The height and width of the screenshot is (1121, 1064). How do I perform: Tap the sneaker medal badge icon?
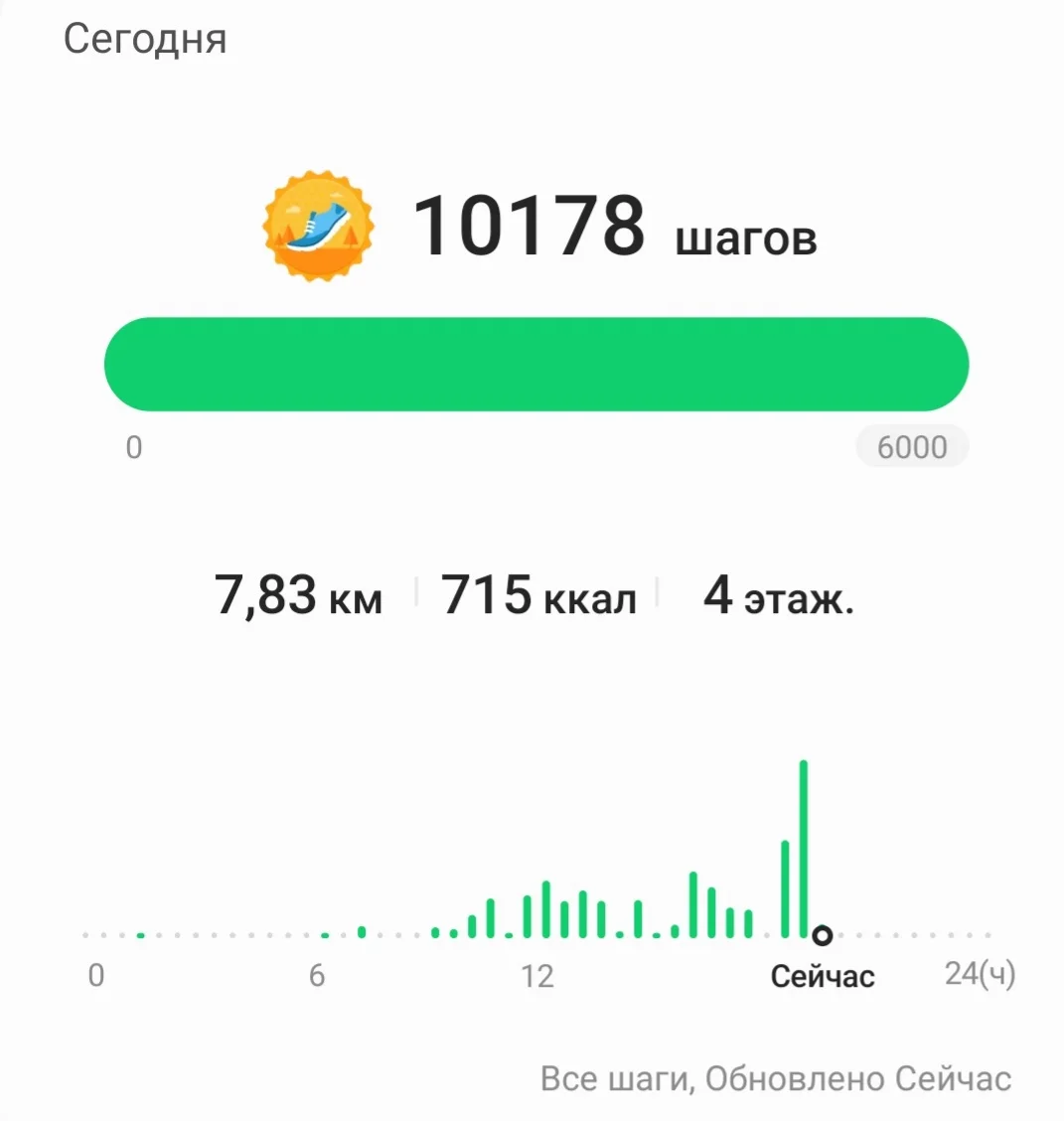319,226
